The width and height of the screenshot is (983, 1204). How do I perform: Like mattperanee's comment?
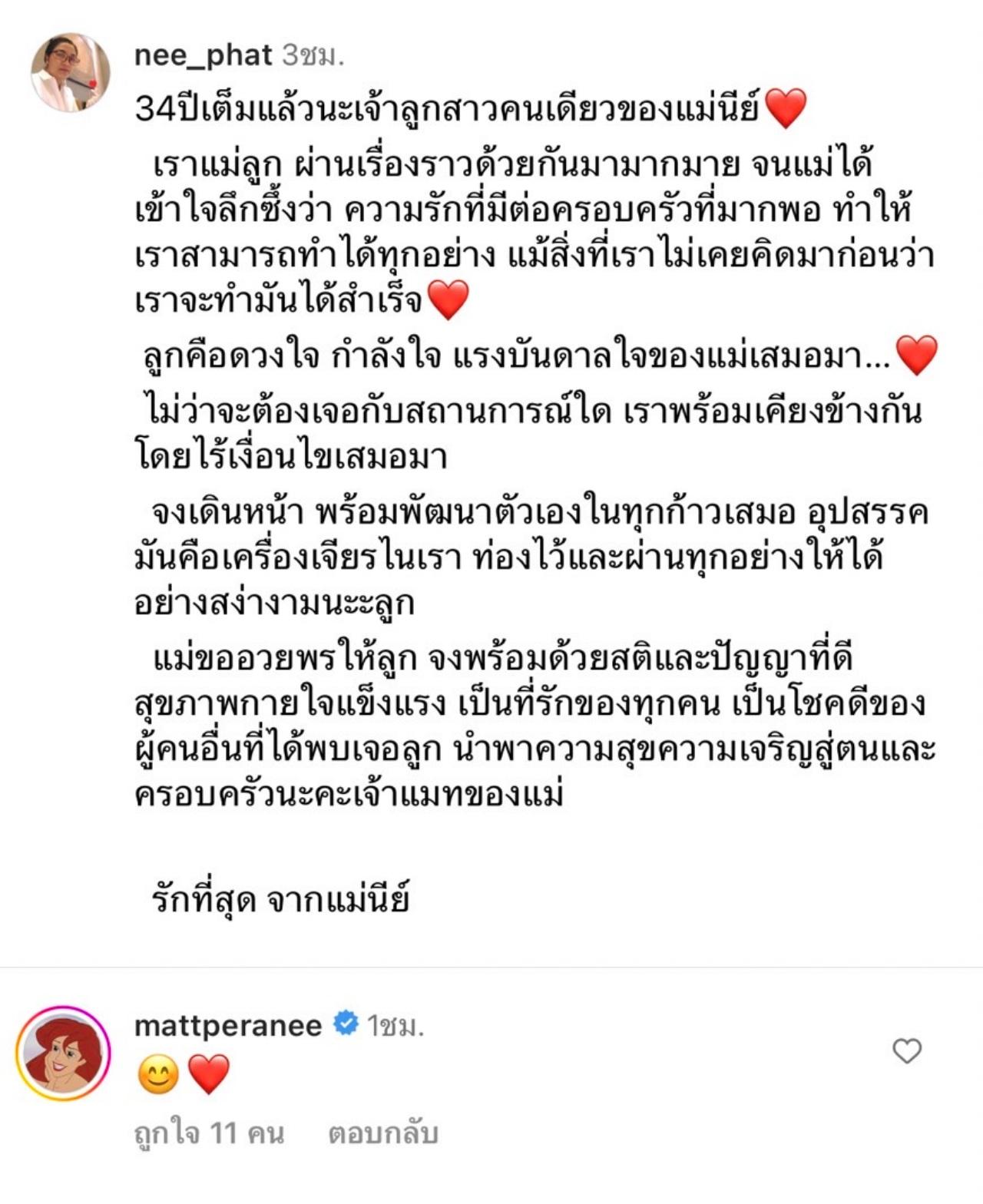[906, 1051]
